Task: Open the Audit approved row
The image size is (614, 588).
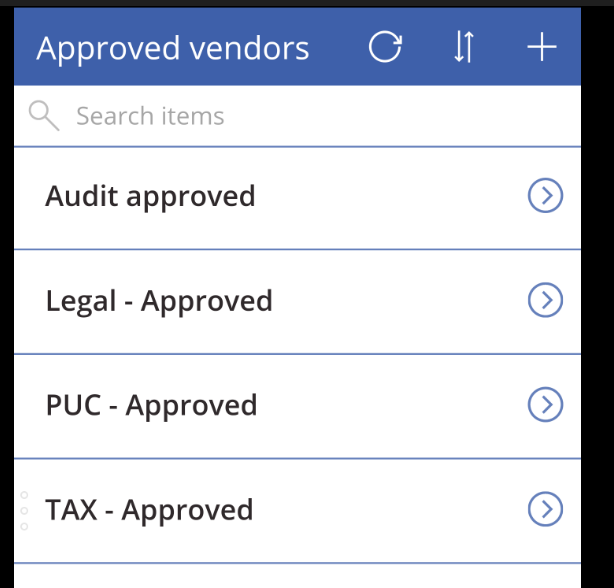Action: (545, 197)
